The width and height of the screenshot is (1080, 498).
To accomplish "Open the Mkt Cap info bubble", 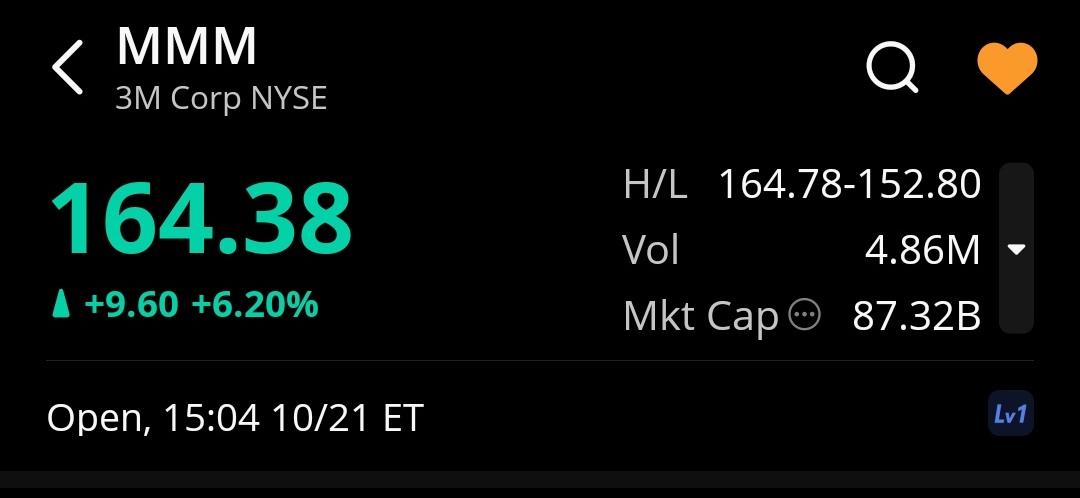I will coord(804,316).
